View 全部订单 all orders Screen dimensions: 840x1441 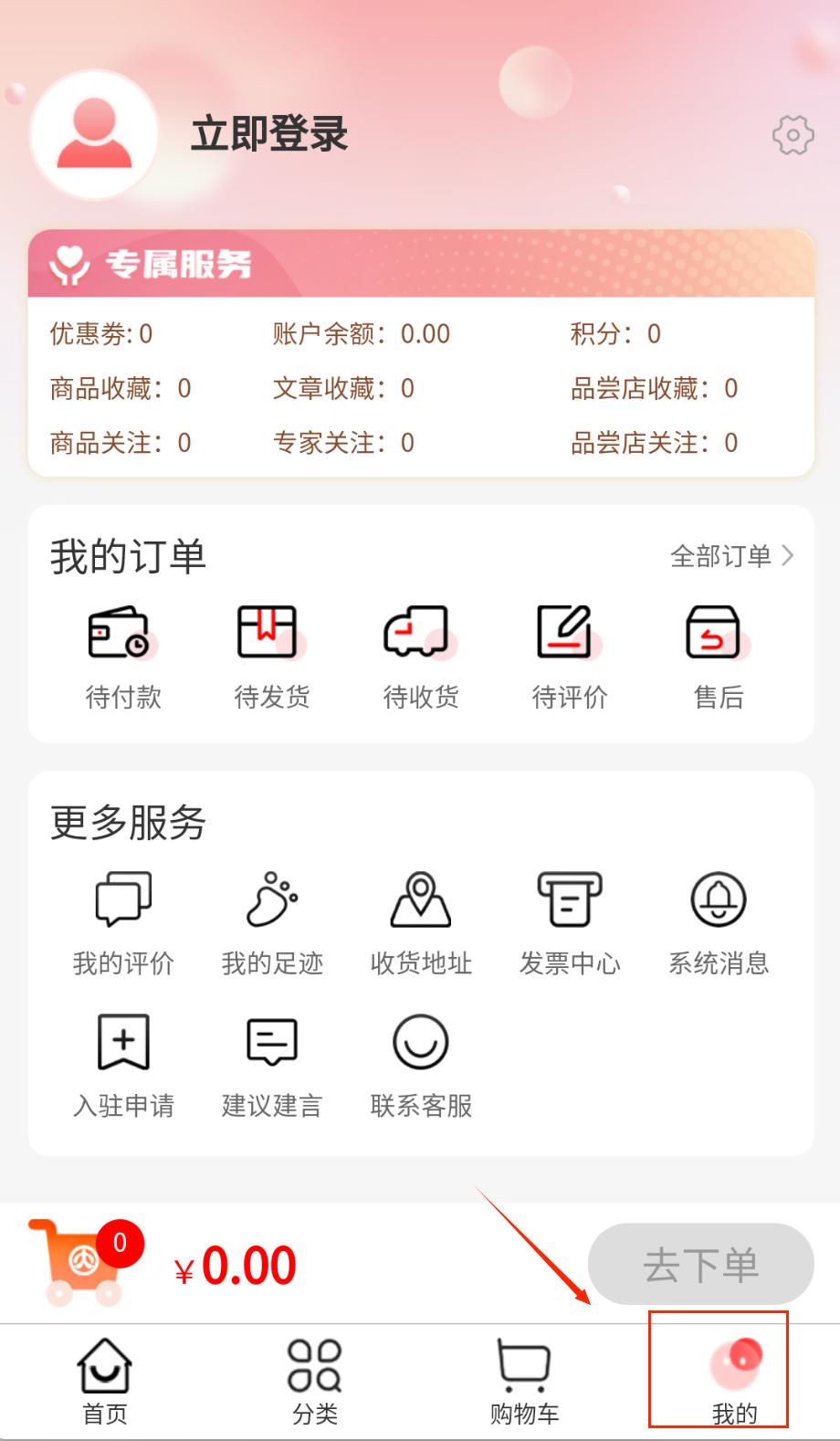[x=731, y=556]
